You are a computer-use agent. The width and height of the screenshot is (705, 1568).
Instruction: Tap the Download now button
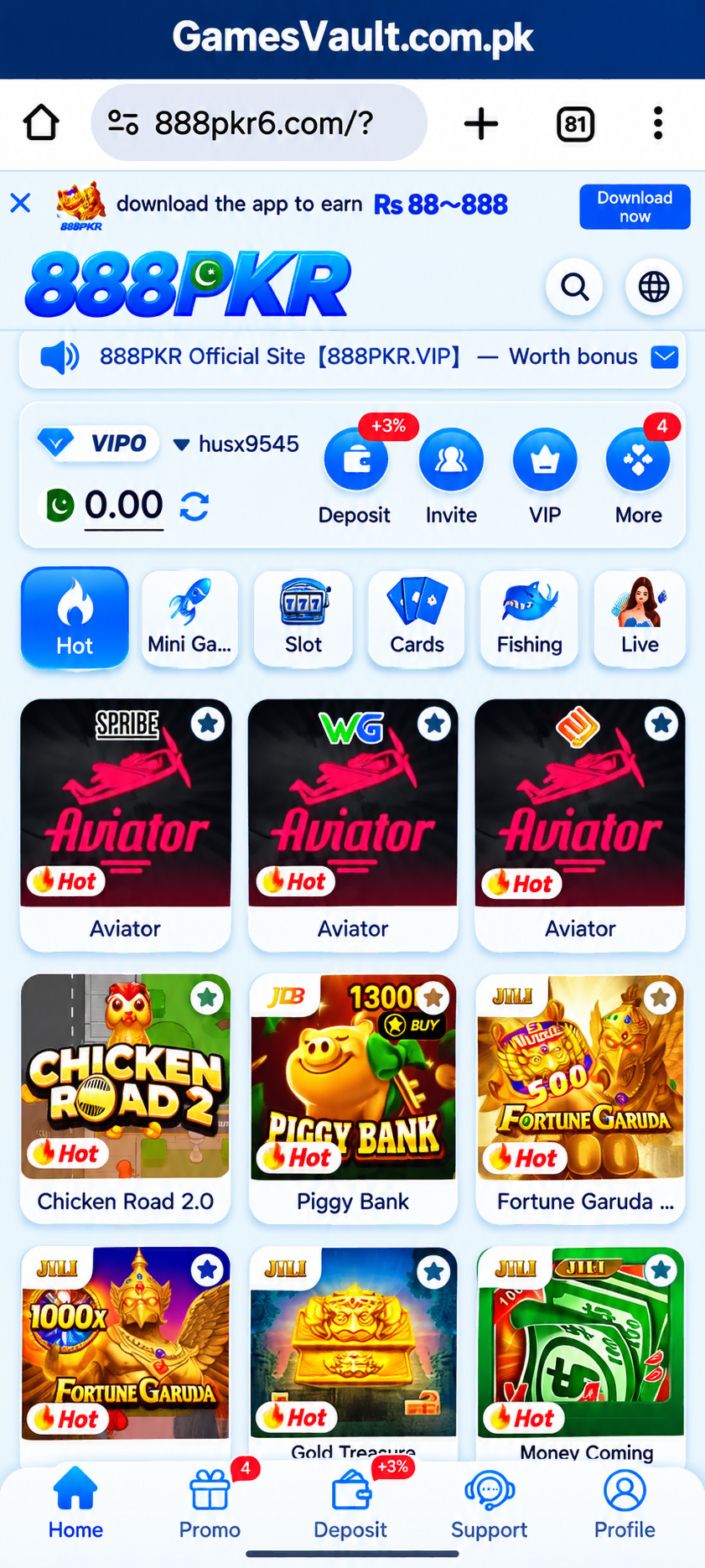[635, 206]
